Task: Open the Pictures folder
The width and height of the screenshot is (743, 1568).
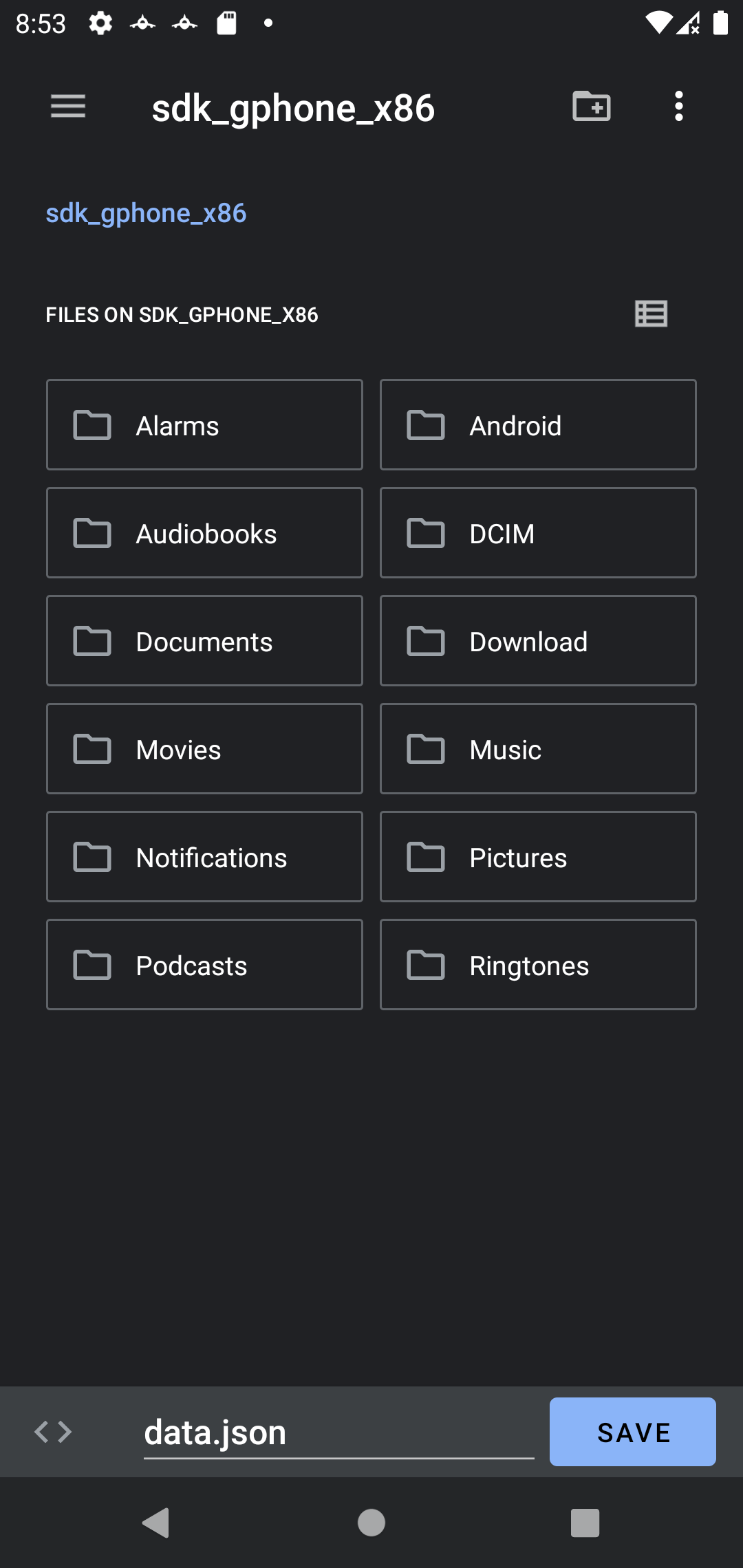Action: tap(538, 857)
